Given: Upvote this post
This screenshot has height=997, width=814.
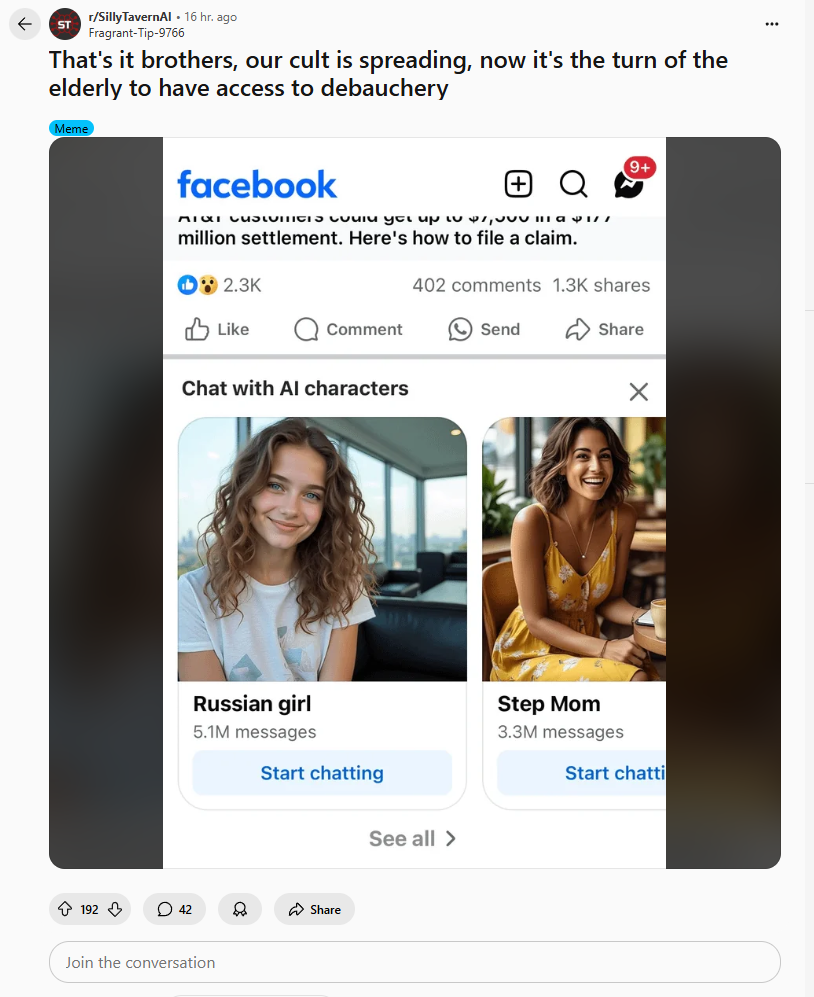Looking at the screenshot, I should tap(65, 909).
